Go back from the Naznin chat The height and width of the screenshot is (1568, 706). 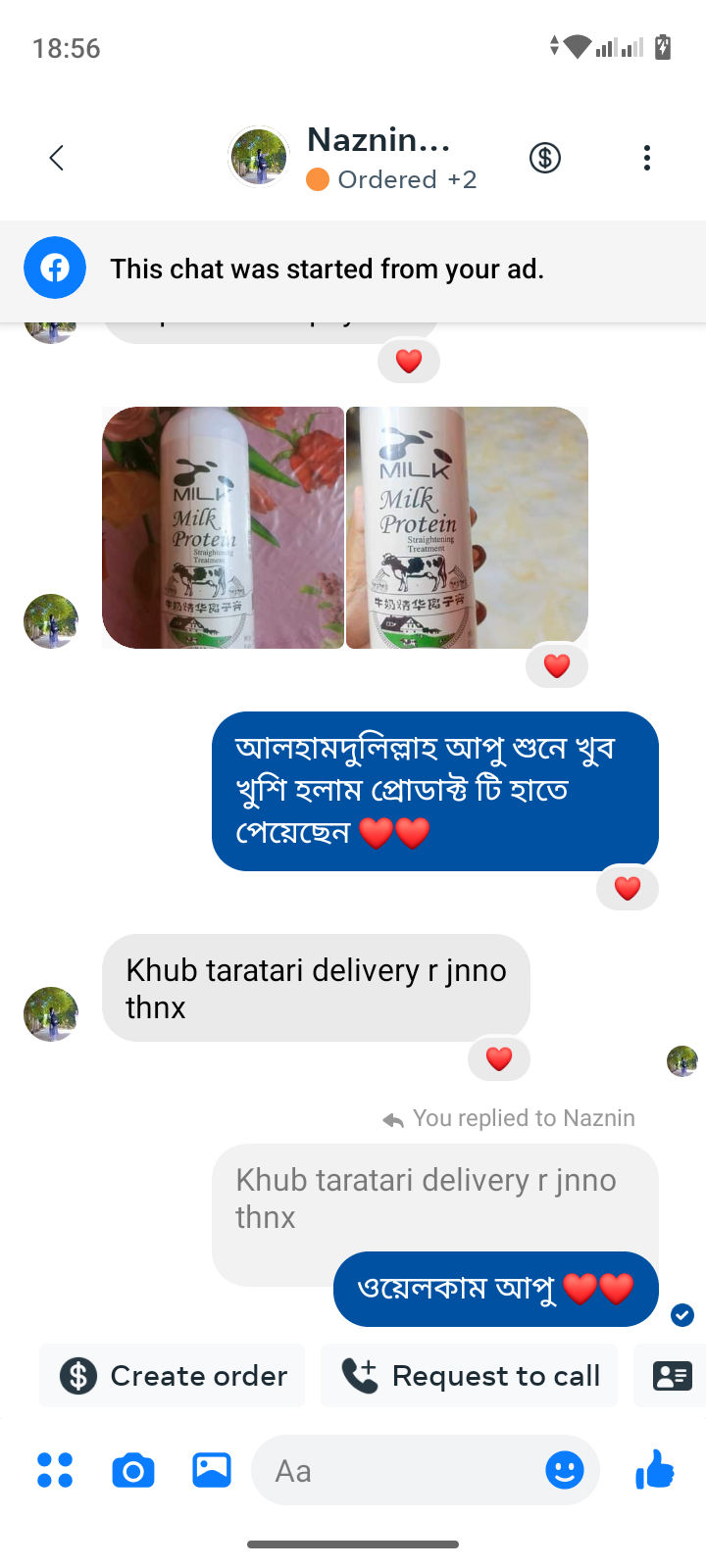[56, 158]
